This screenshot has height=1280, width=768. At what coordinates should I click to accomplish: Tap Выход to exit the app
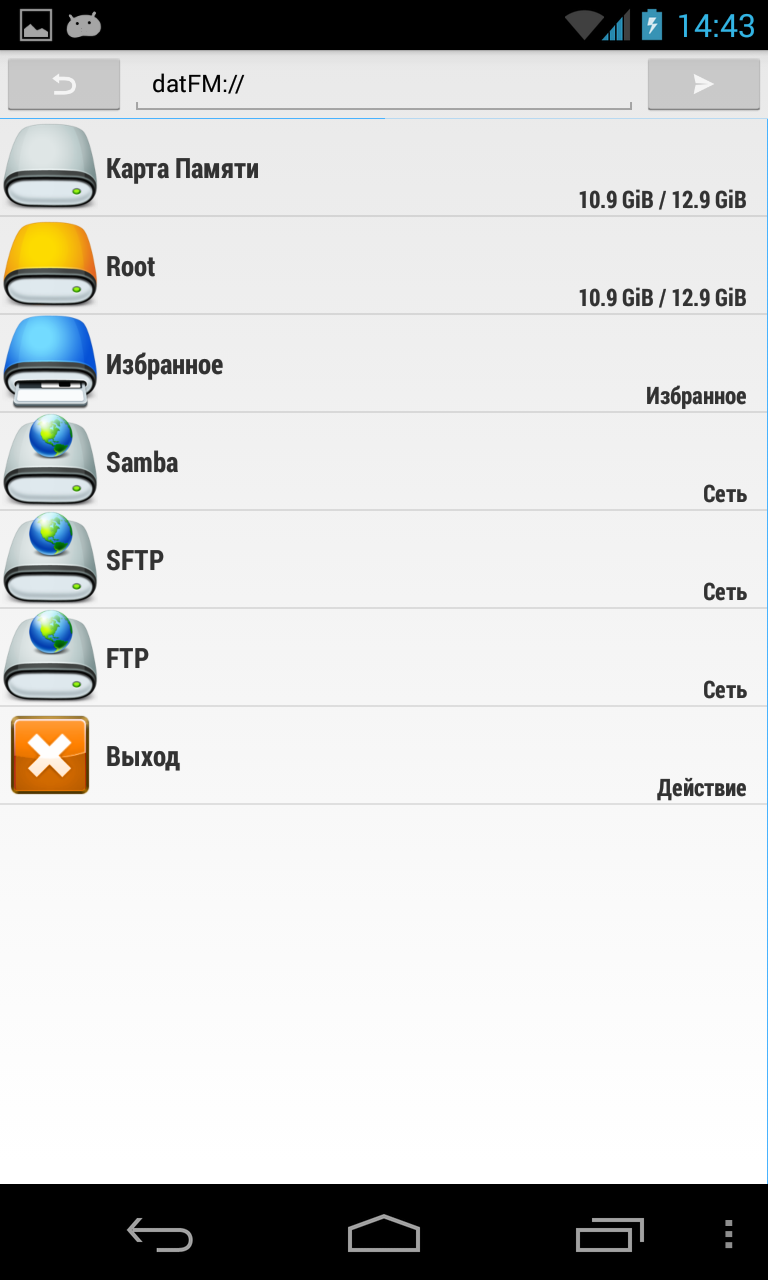pyautogui.click(x=384, y=756)
